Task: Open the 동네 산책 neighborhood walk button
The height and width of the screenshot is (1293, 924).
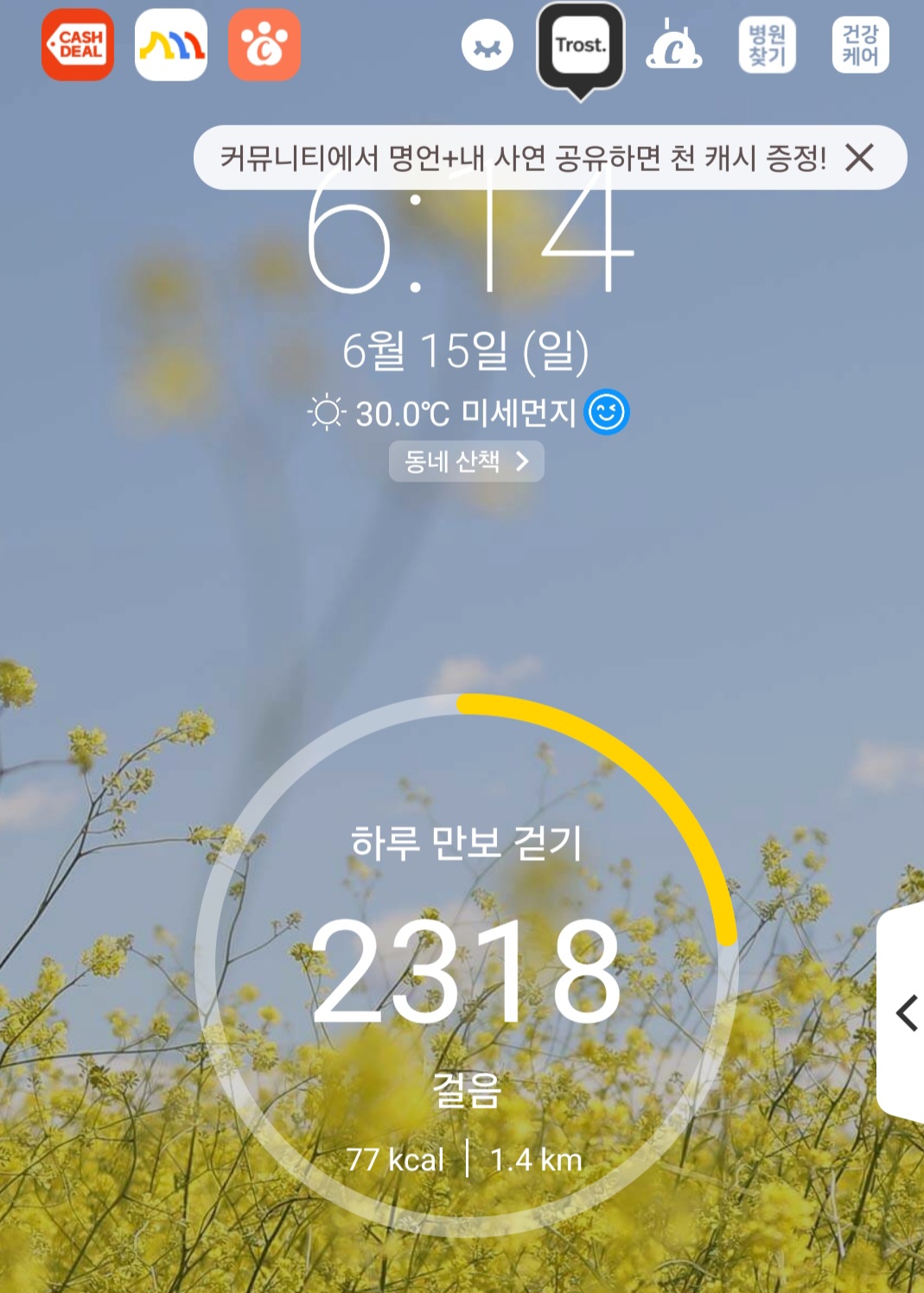Action: (466, 462)
